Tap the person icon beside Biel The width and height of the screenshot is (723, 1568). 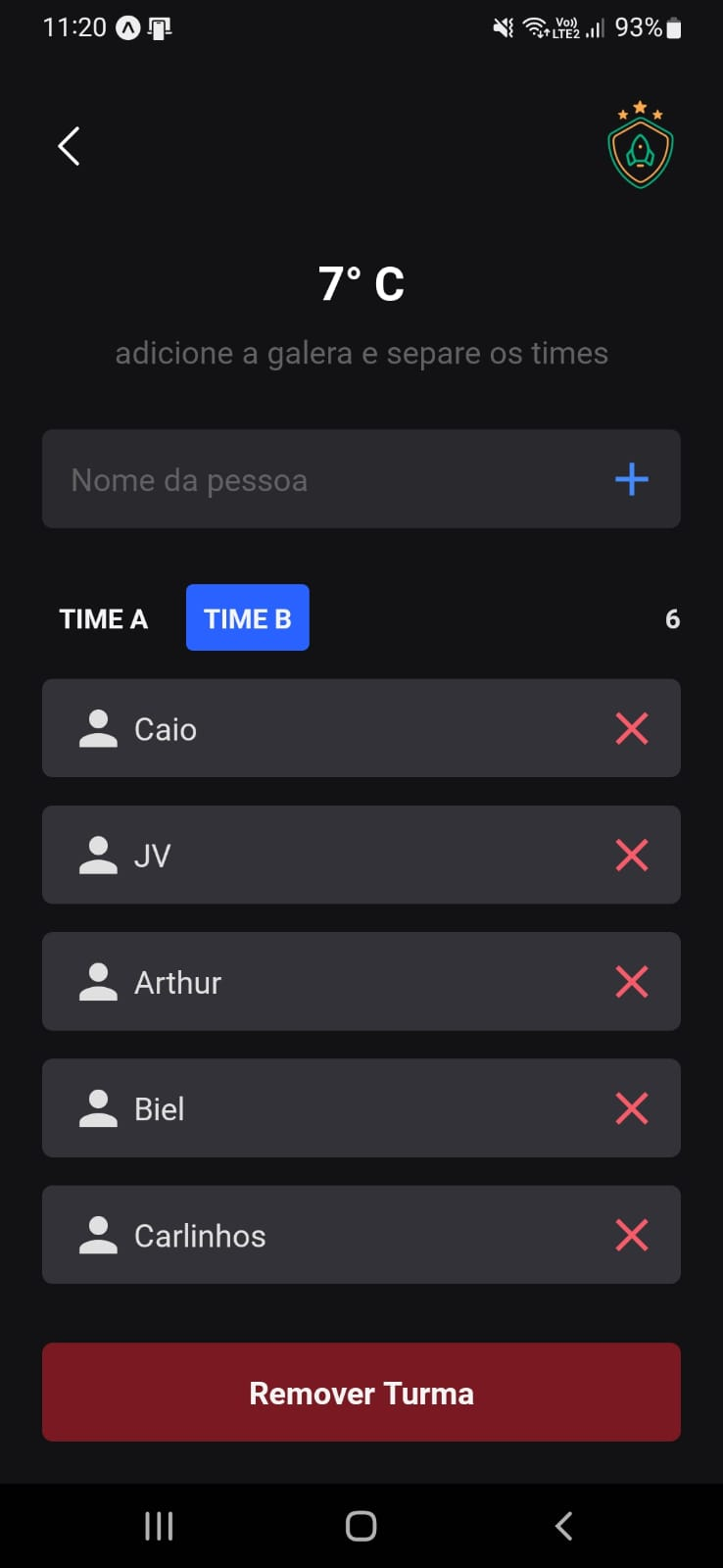(97, 1108)
